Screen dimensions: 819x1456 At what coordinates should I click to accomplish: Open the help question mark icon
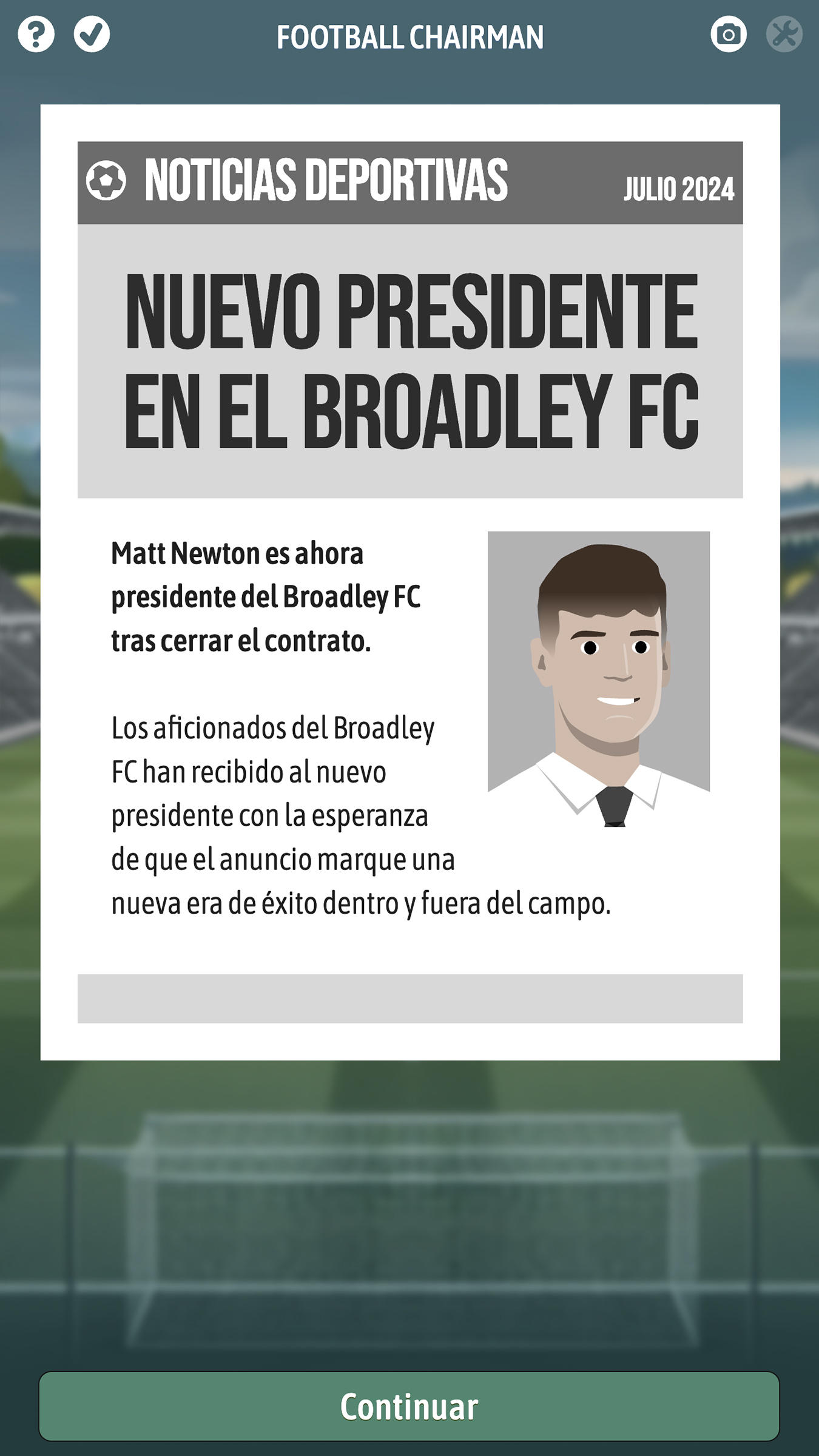[36, 34]
